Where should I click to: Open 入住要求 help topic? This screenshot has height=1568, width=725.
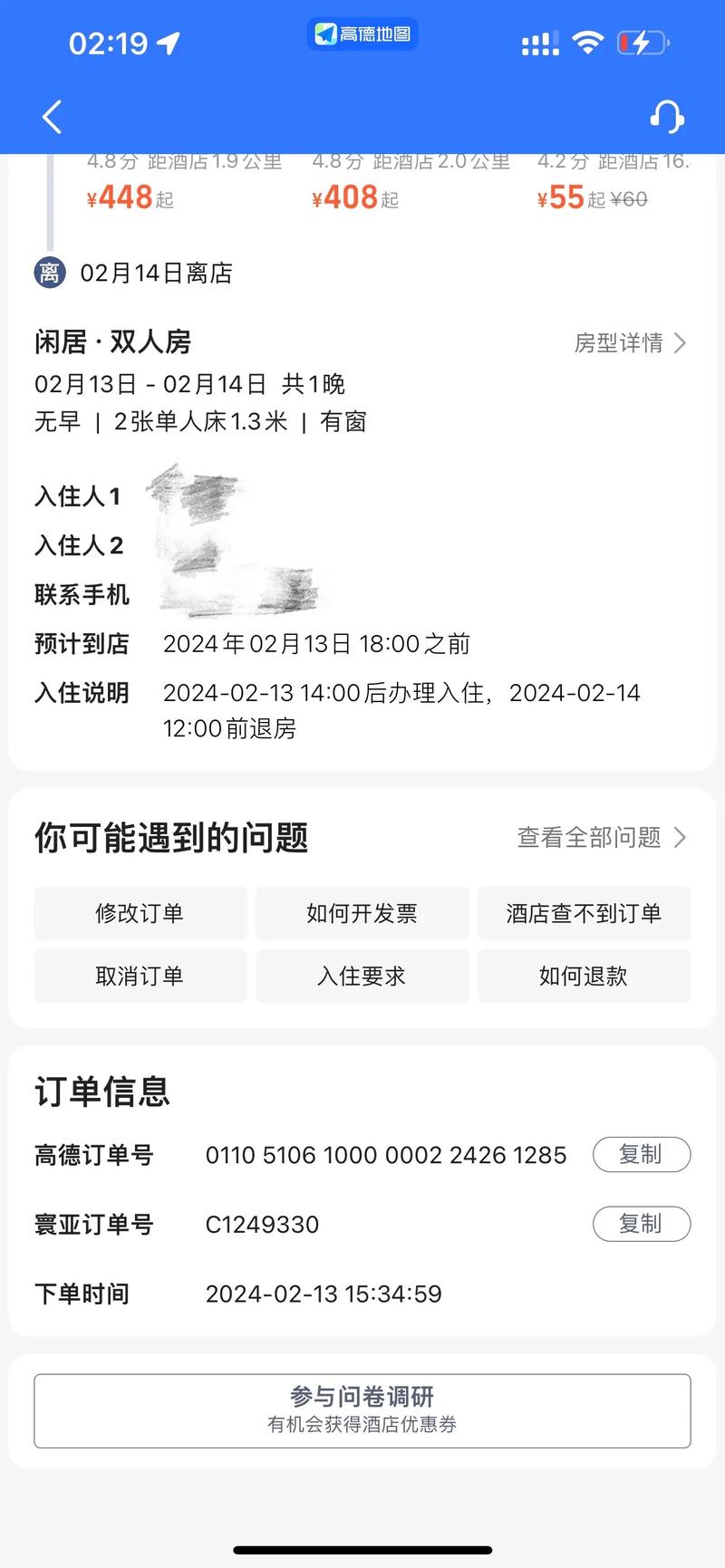pyautogui.click(x=362, y=976)
